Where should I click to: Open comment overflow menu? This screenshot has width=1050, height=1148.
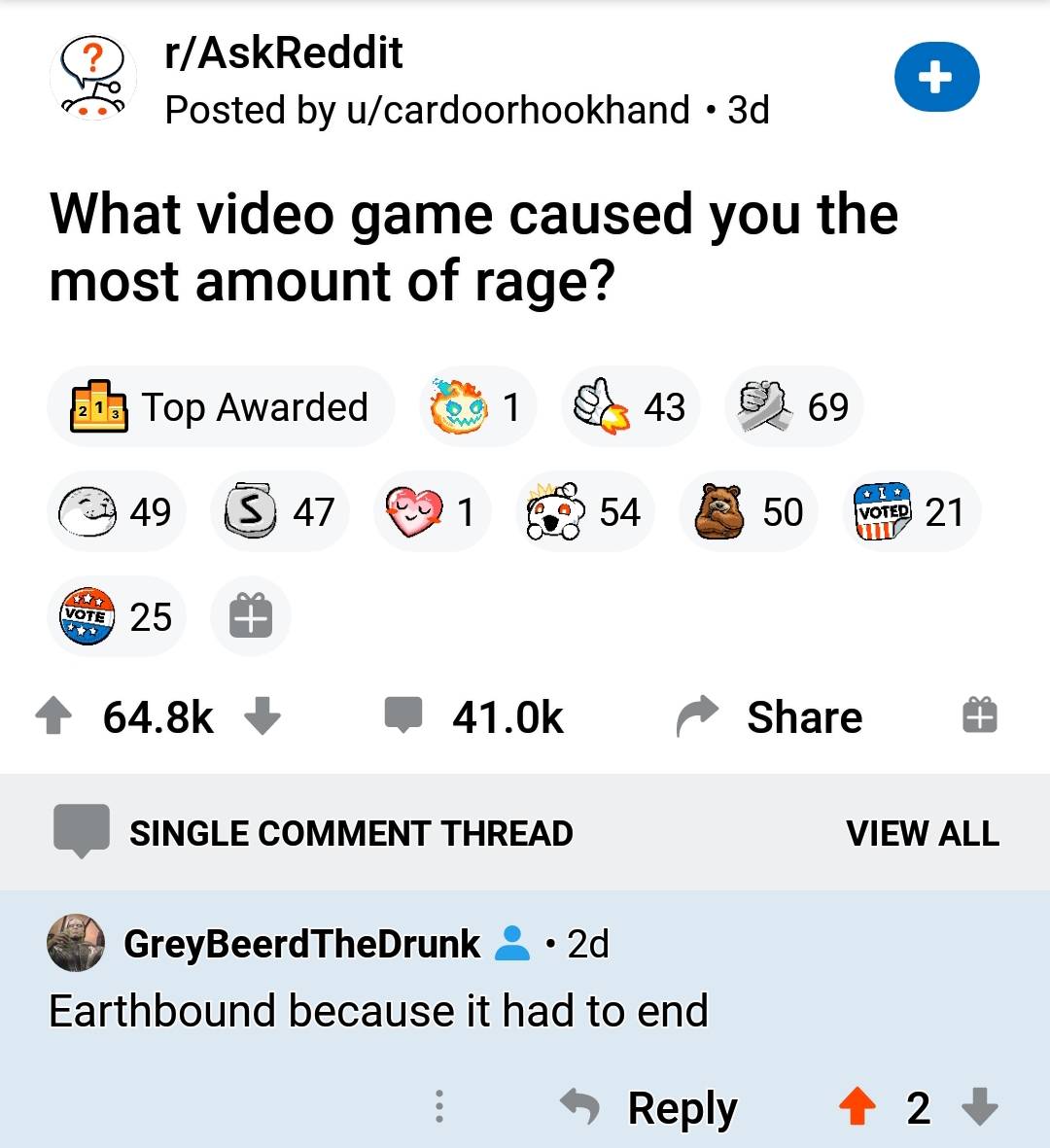[439, 1106]
